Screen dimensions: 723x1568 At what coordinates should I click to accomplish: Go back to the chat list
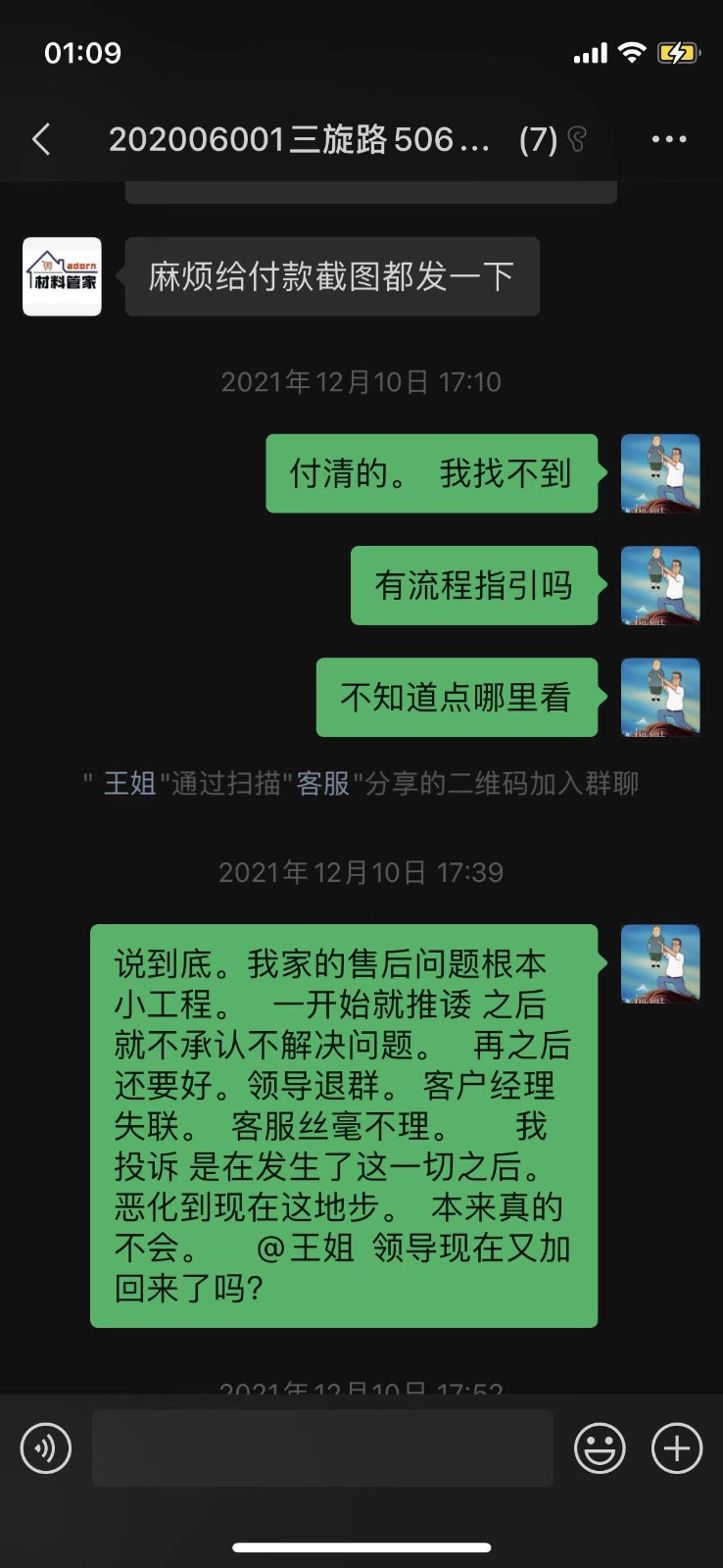coord(41,139)
